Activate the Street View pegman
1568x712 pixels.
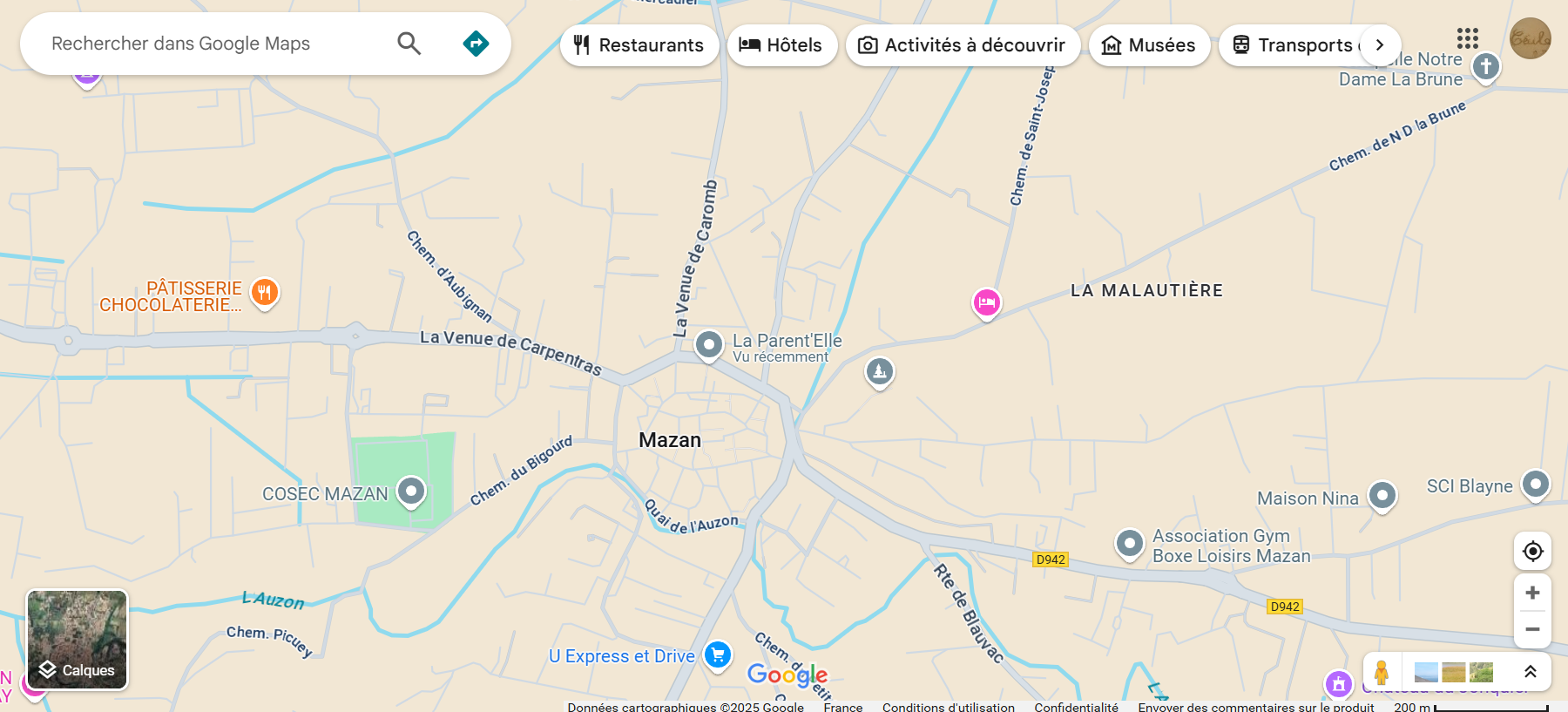[1382, 672]
